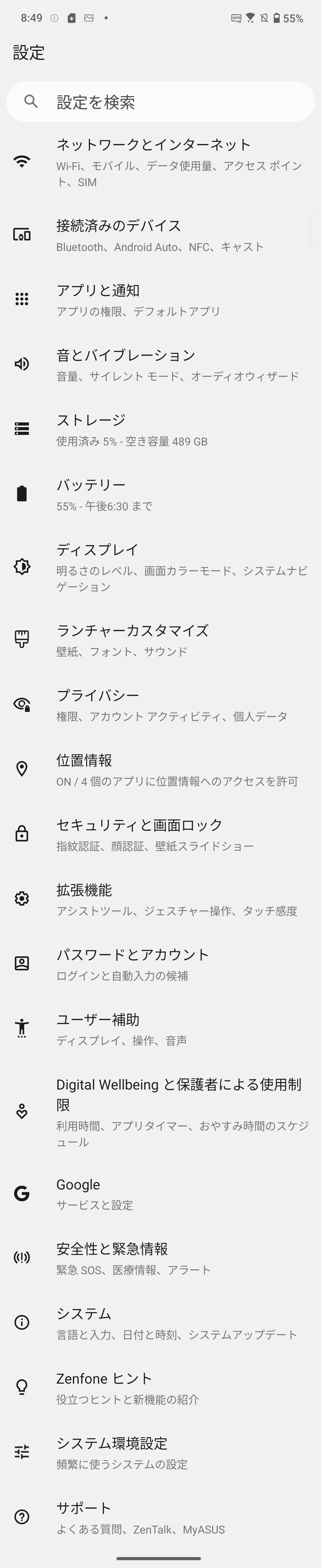The image size is (321, 1568).
Task: Go to システム settings
Action: tap(160, 1323)
